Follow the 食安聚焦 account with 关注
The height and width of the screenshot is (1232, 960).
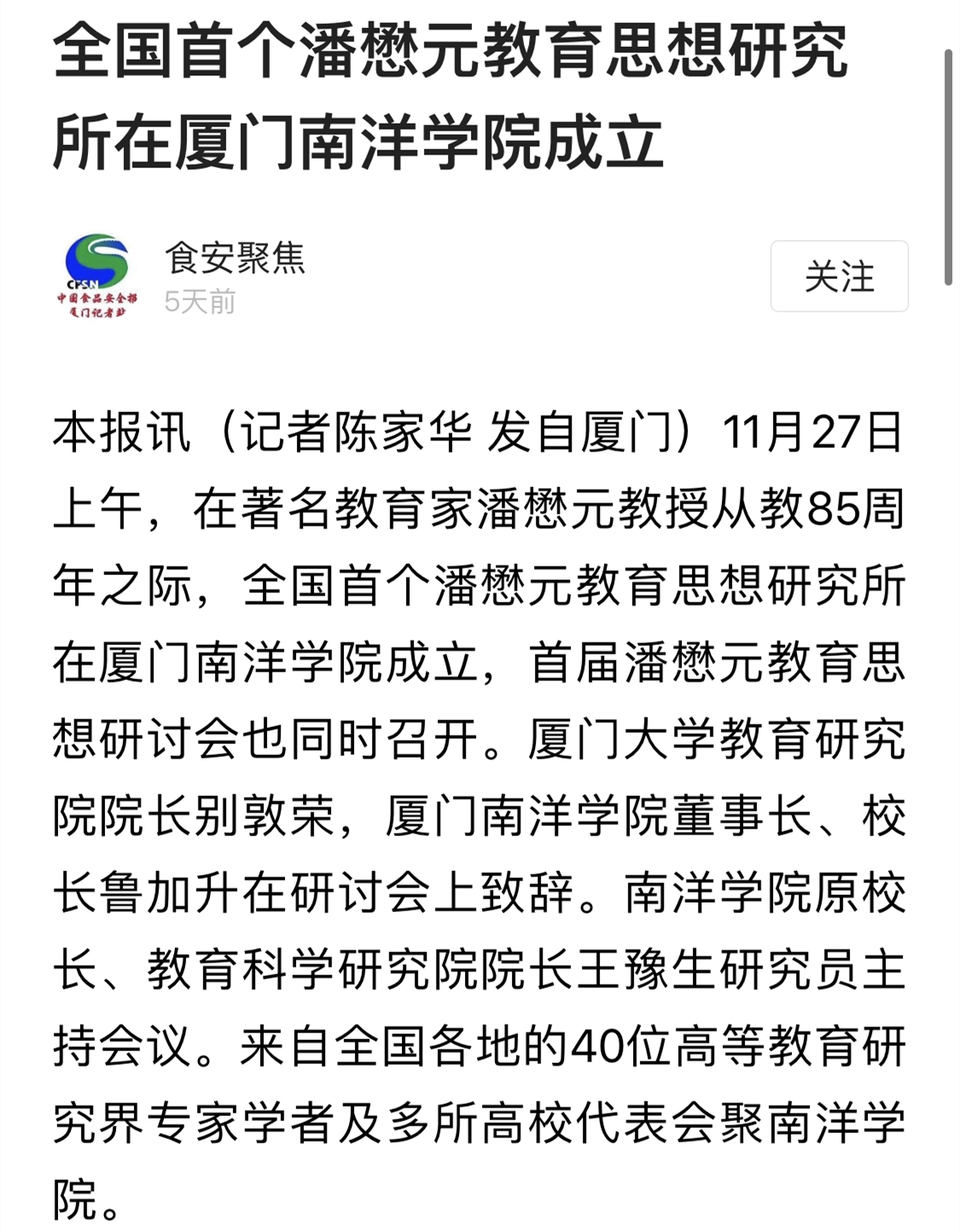point(839,276)
